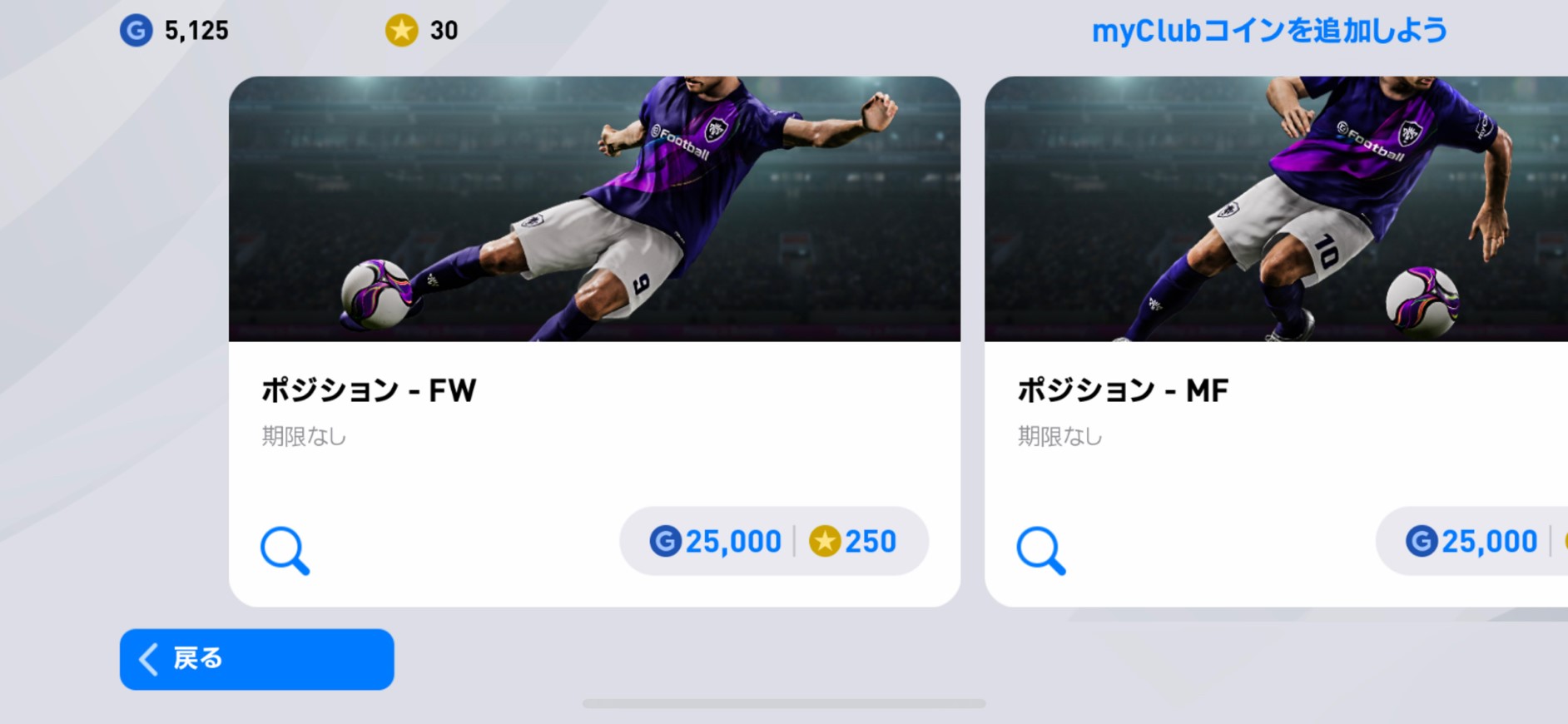
Task: Open the ポジション - FW card banner
Action: click(x=594, y=209)
